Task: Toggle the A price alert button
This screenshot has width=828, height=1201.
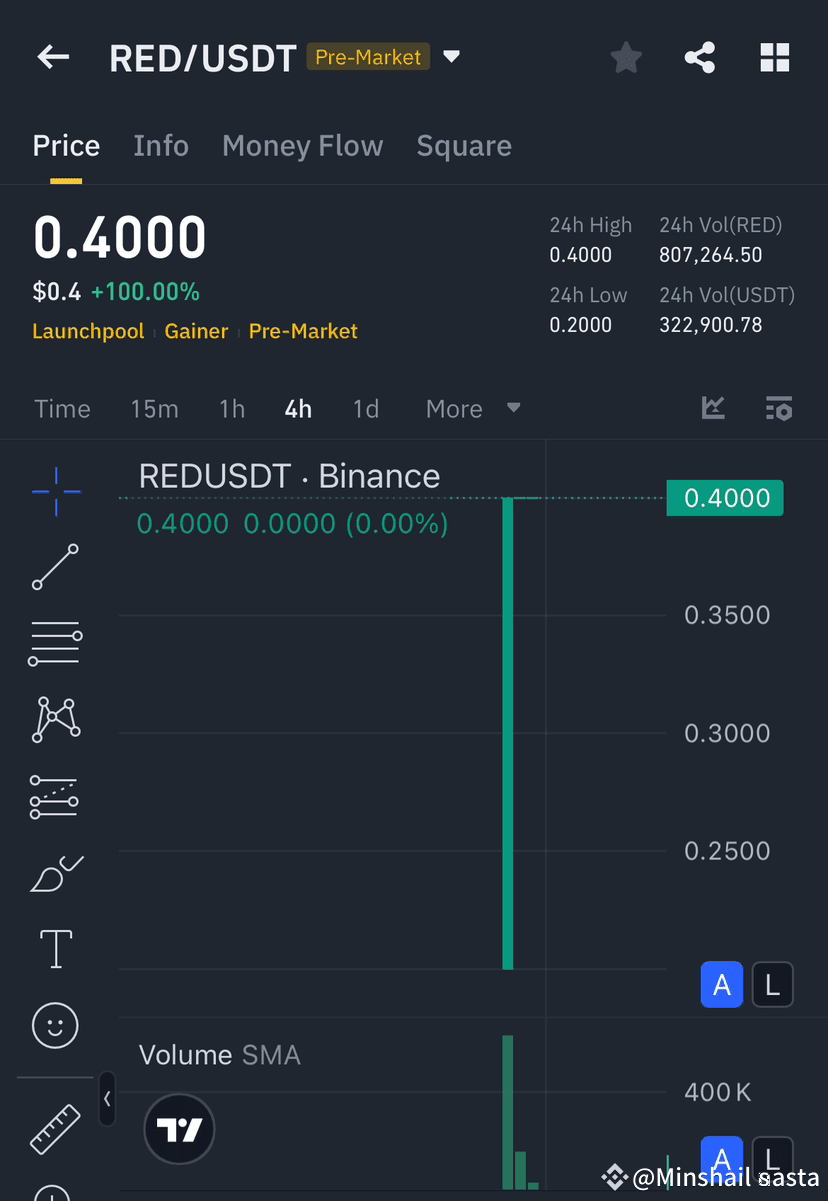Action: click(722, 984)
